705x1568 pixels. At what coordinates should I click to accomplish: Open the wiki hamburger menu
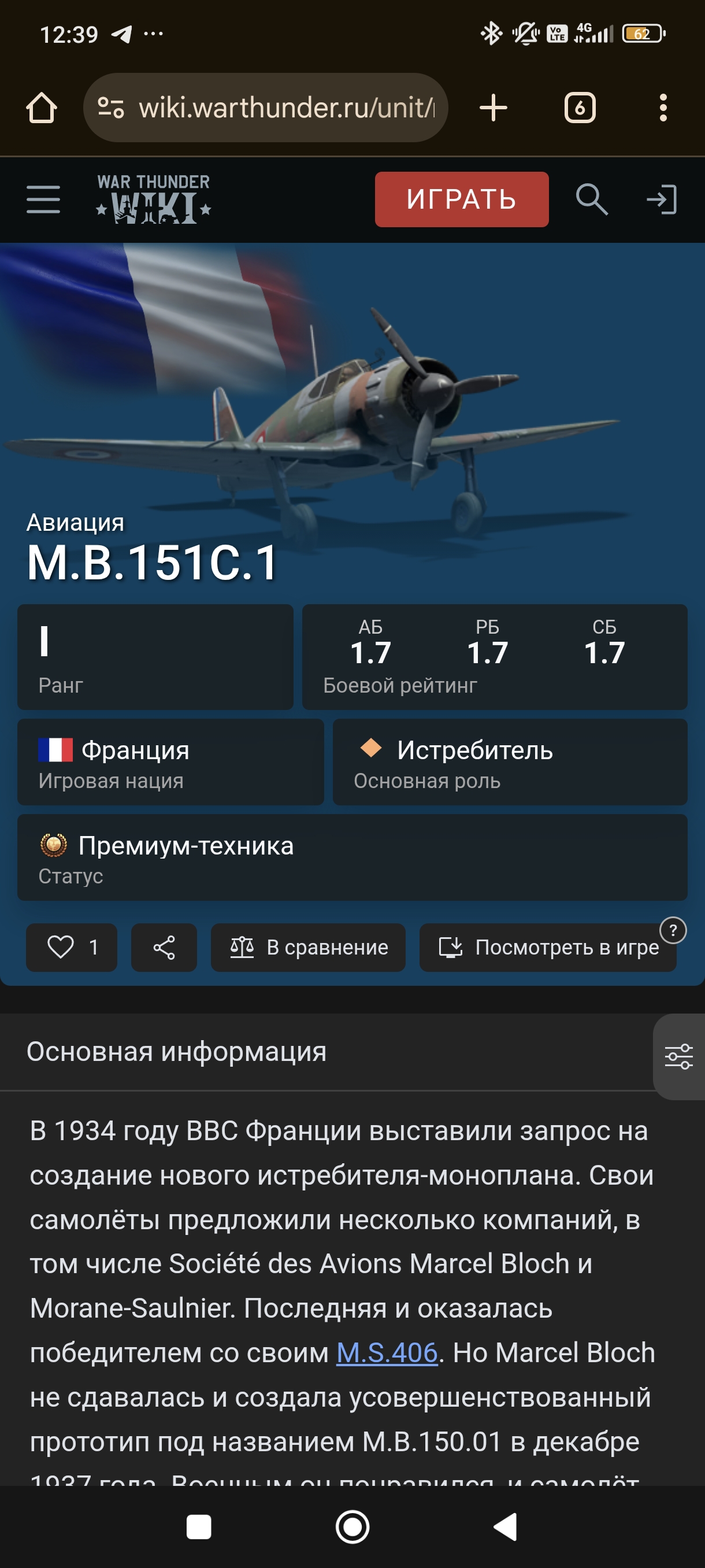pyautogui.click(x=43, y=199)
